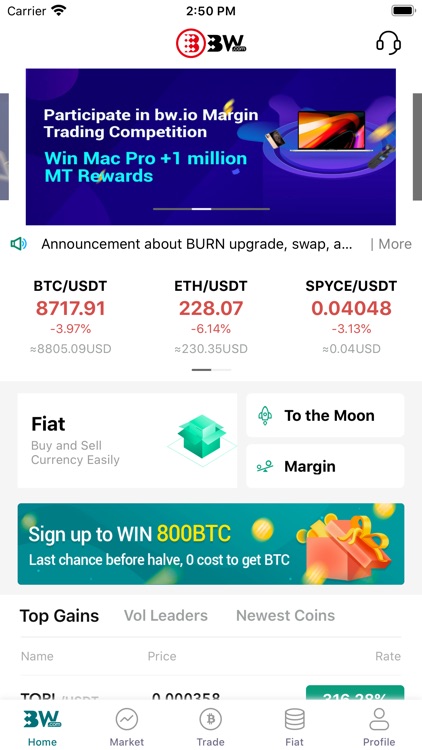Open To the Moon
This screenshot has width=422, height=750.
325,415
